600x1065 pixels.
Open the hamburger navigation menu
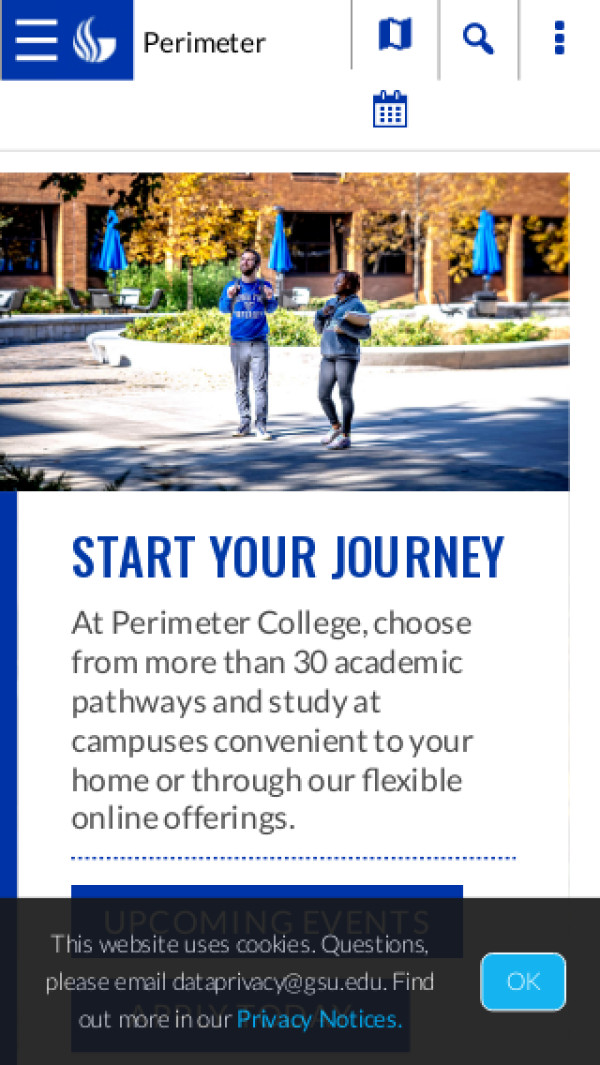click(x=36, y=40)
